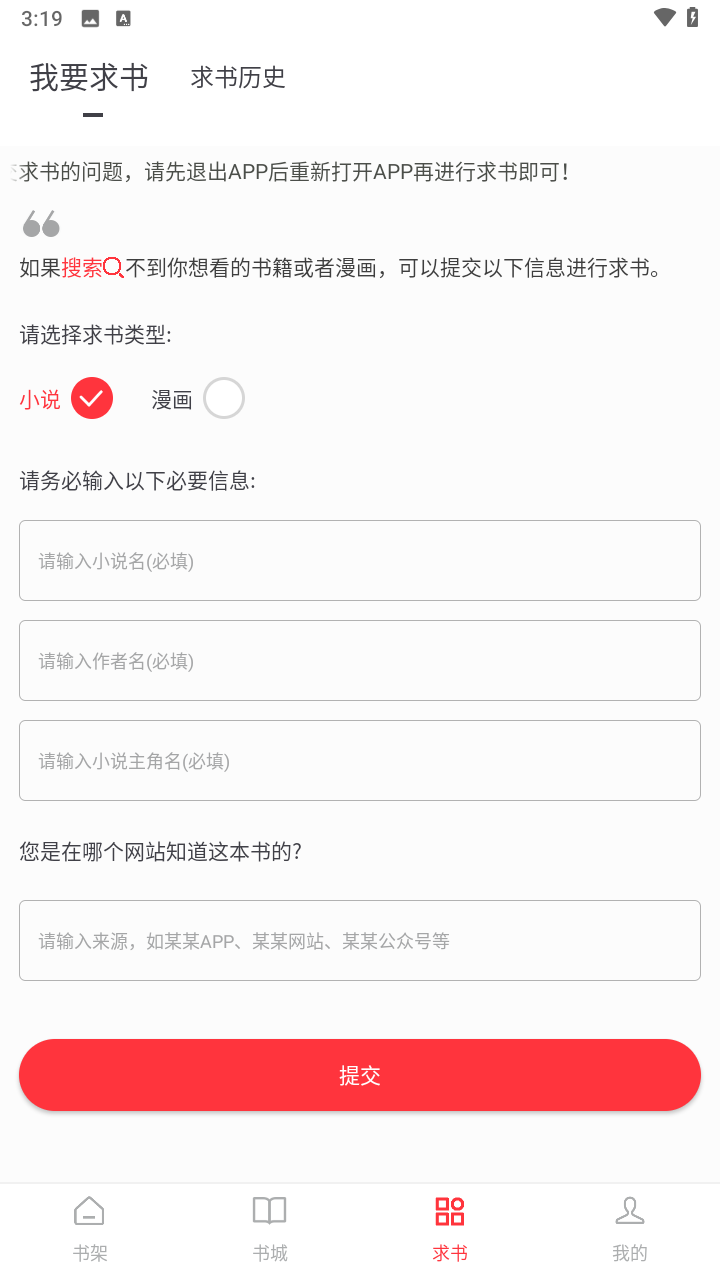Select the 求书 grid icon in bottom navigation
The width and height of the screenshot is (720, 1280).
tap(449, 1210)
